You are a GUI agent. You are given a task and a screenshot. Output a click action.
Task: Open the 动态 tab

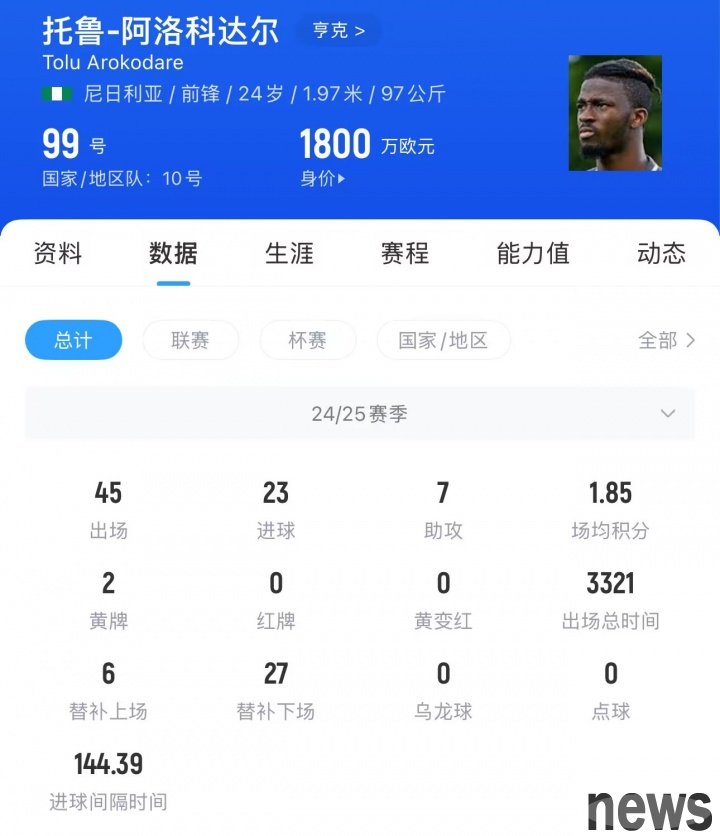pos(661,253)
